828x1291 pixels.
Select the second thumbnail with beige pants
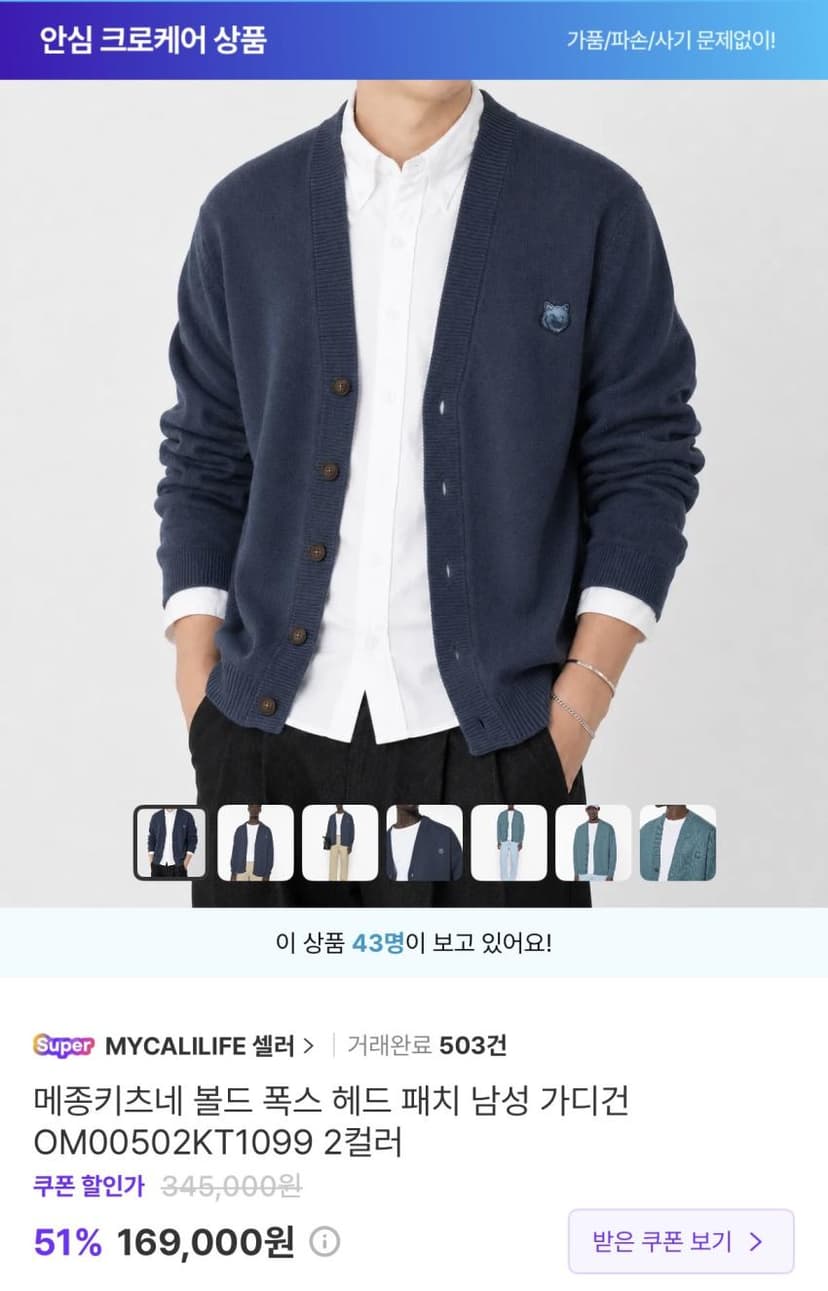[255, 843]
